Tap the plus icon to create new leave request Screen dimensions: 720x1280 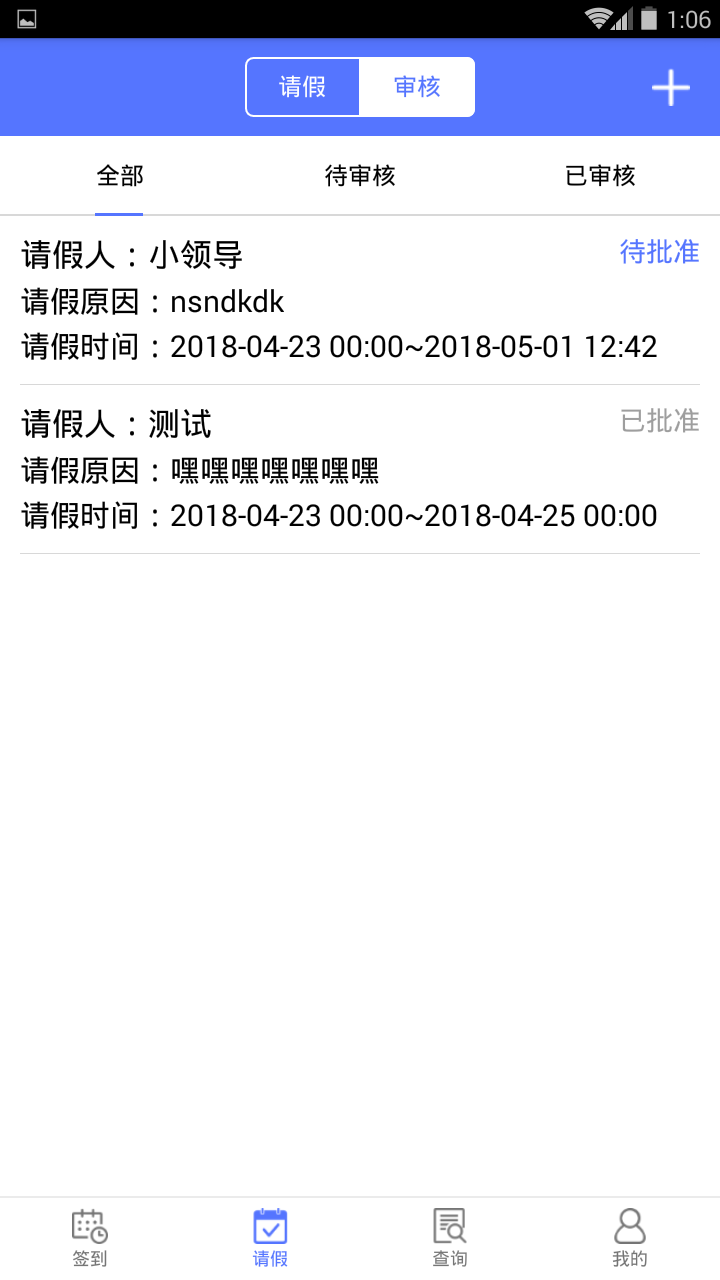pyautogui.click(x=669, y=87)
